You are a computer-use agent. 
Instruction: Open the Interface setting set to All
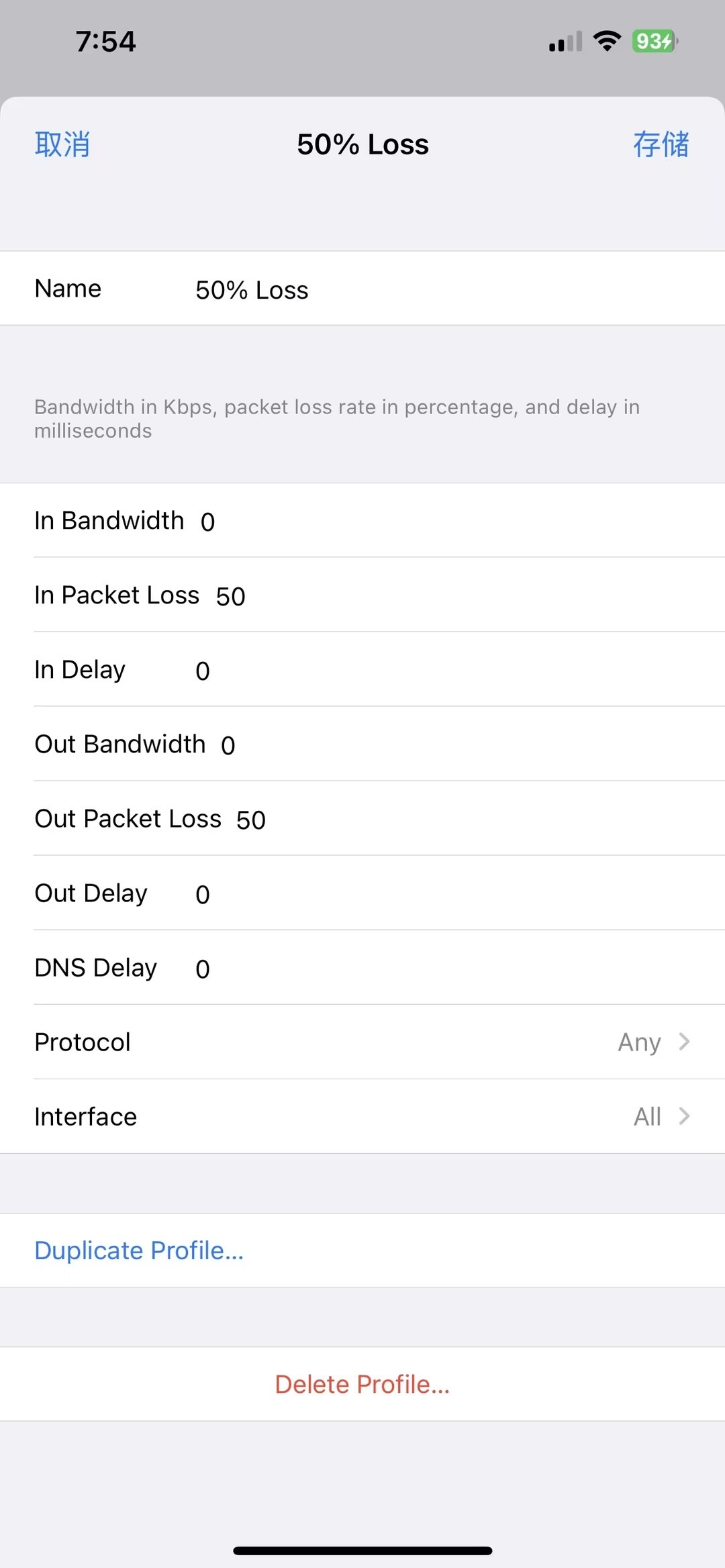pos(362,1117)
